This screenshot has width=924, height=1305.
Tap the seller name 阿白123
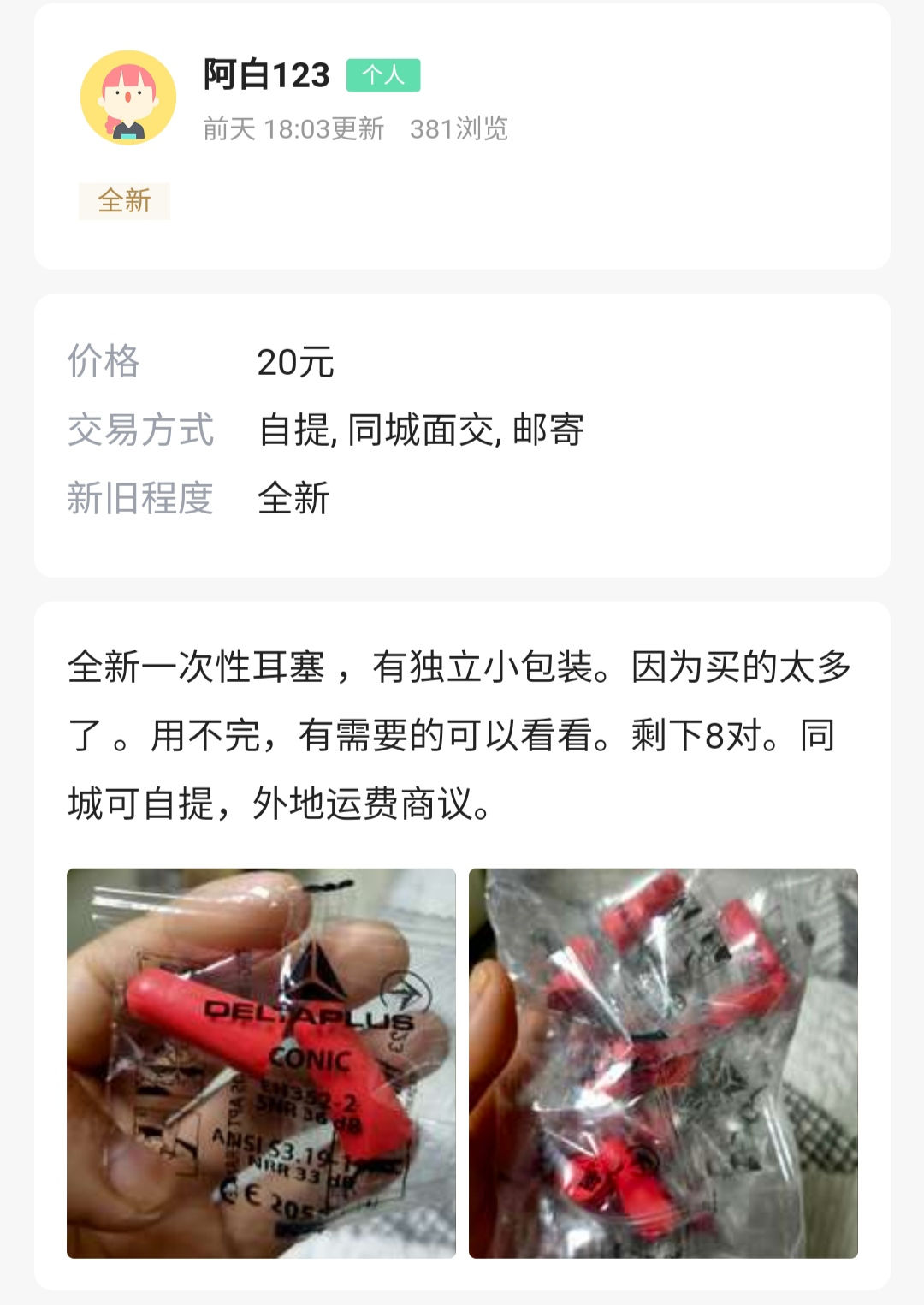pyautogui.click(x=266, y=75)
